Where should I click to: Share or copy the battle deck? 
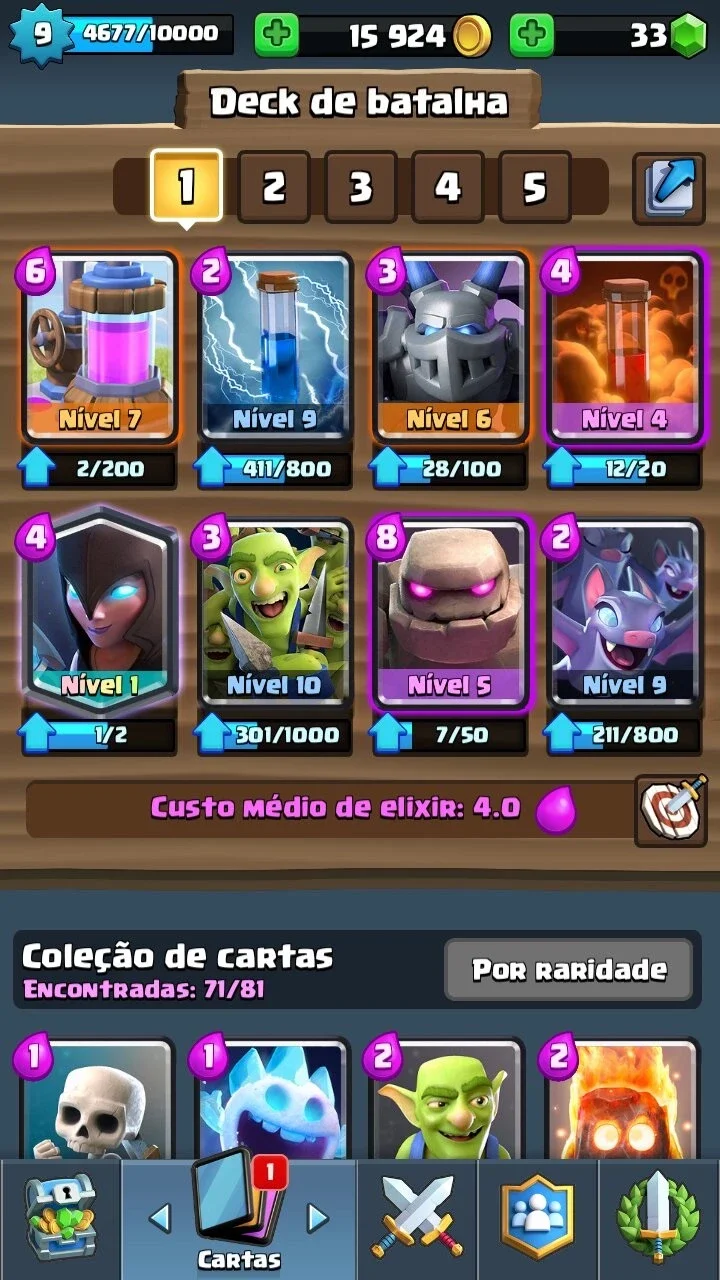pos(669,187)
